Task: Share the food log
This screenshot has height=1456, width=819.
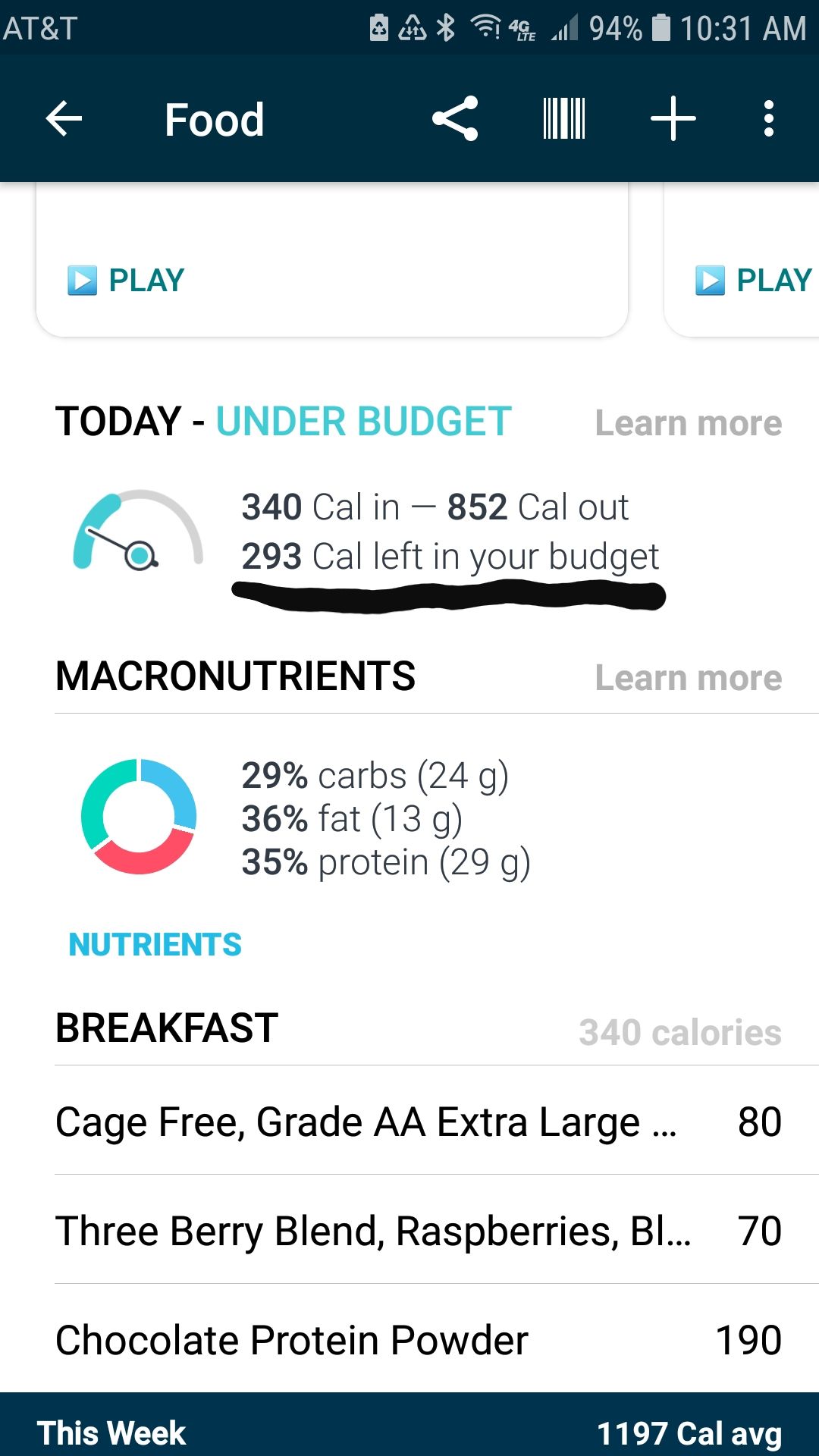Action: click(455, 118)
